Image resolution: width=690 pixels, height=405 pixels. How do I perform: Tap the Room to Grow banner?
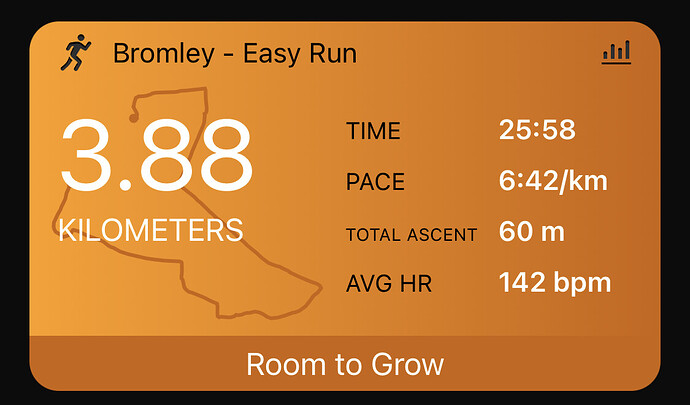coord(345,364)
